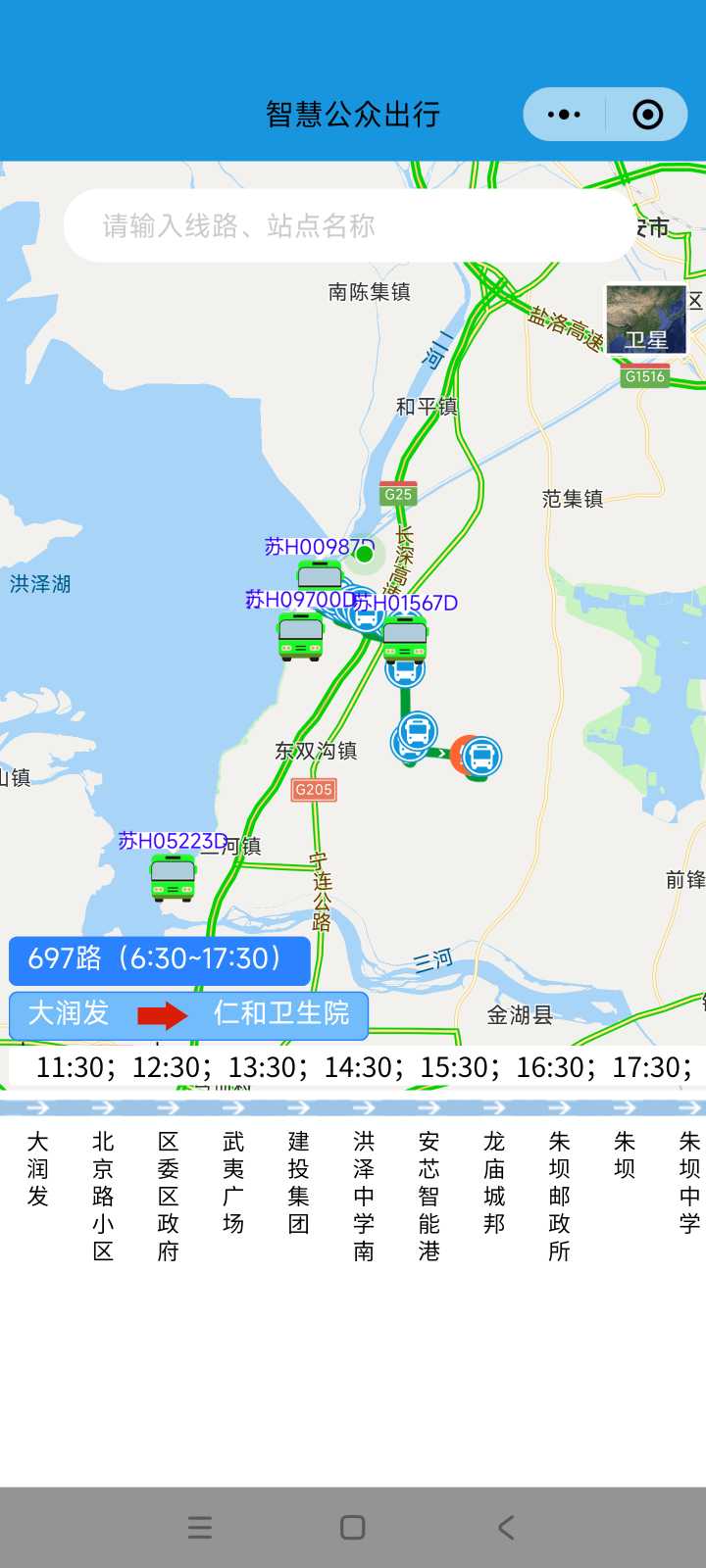Select the 武夷广场 stop

coord(233,1182)
